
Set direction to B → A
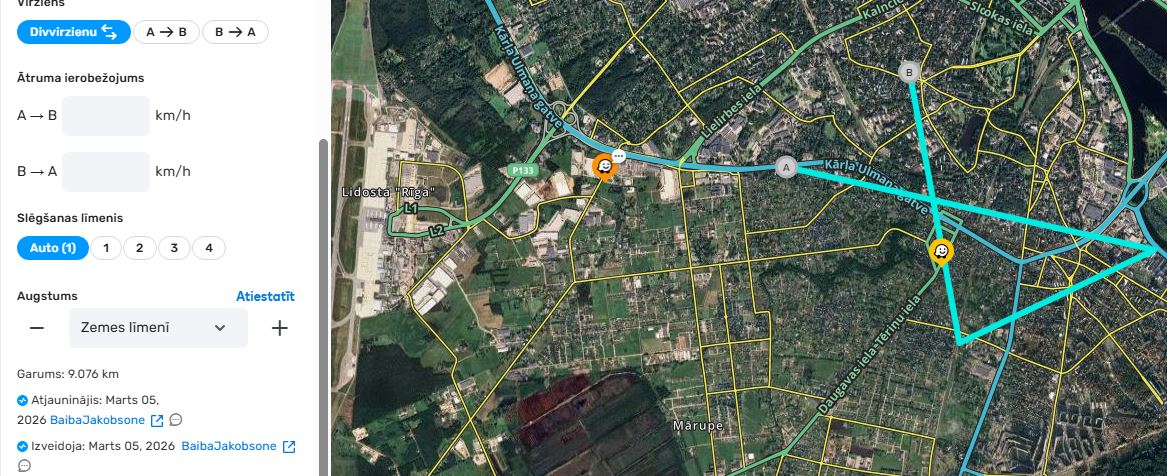pyautogui.click(x=235, y=32)
